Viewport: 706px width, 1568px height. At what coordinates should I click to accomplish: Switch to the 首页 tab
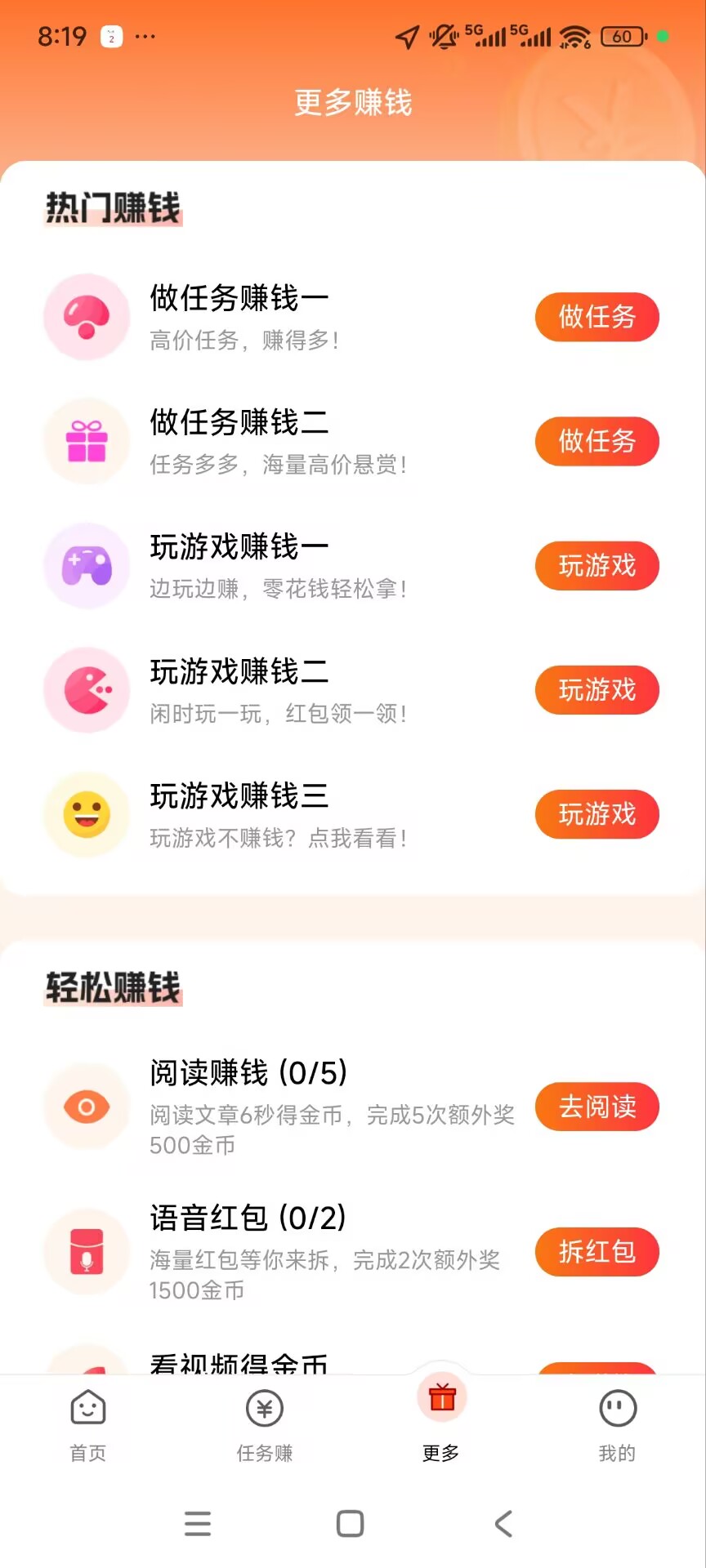point(88,1425)
